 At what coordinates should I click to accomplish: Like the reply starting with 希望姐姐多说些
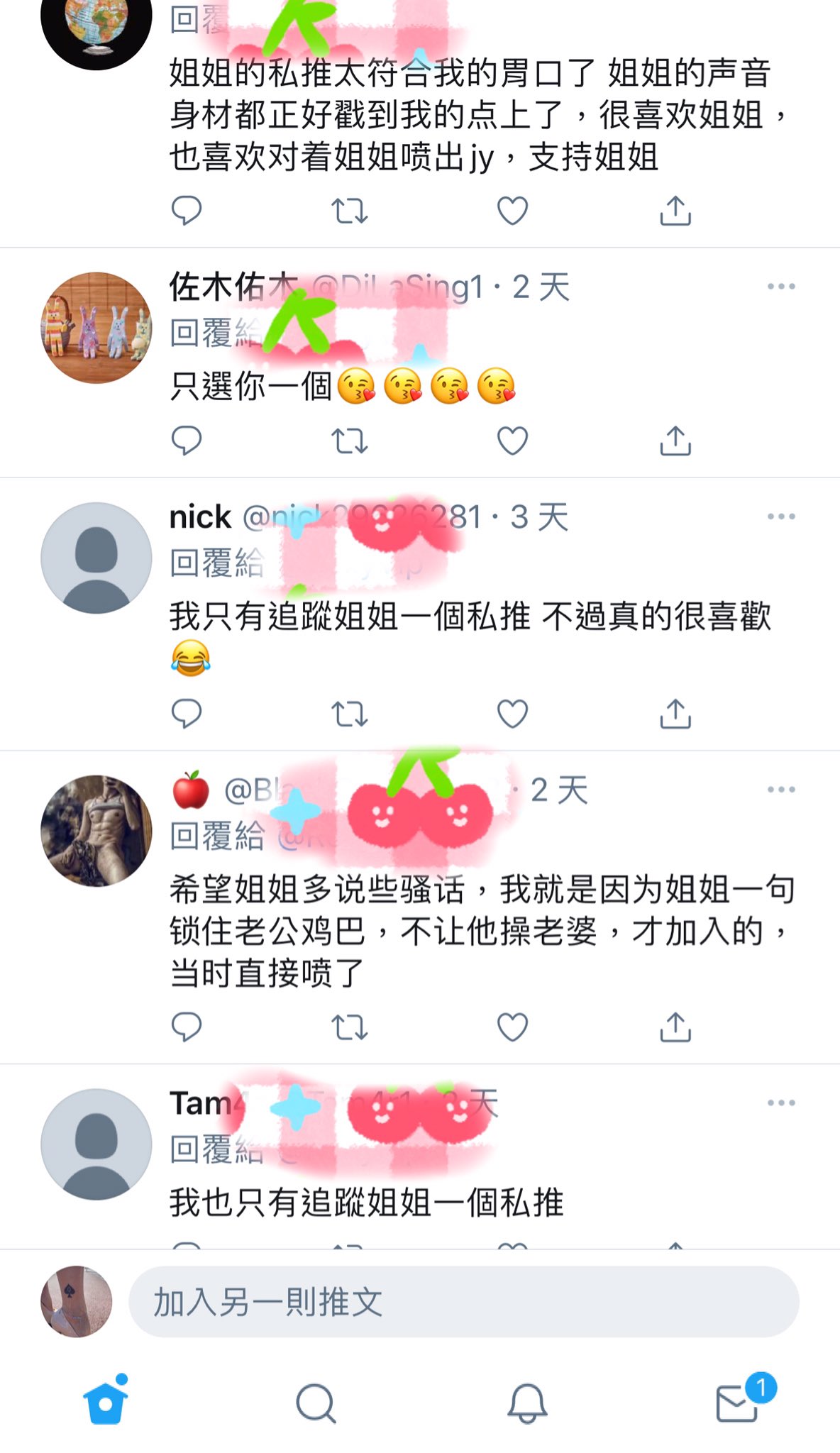click(512, 1027)
